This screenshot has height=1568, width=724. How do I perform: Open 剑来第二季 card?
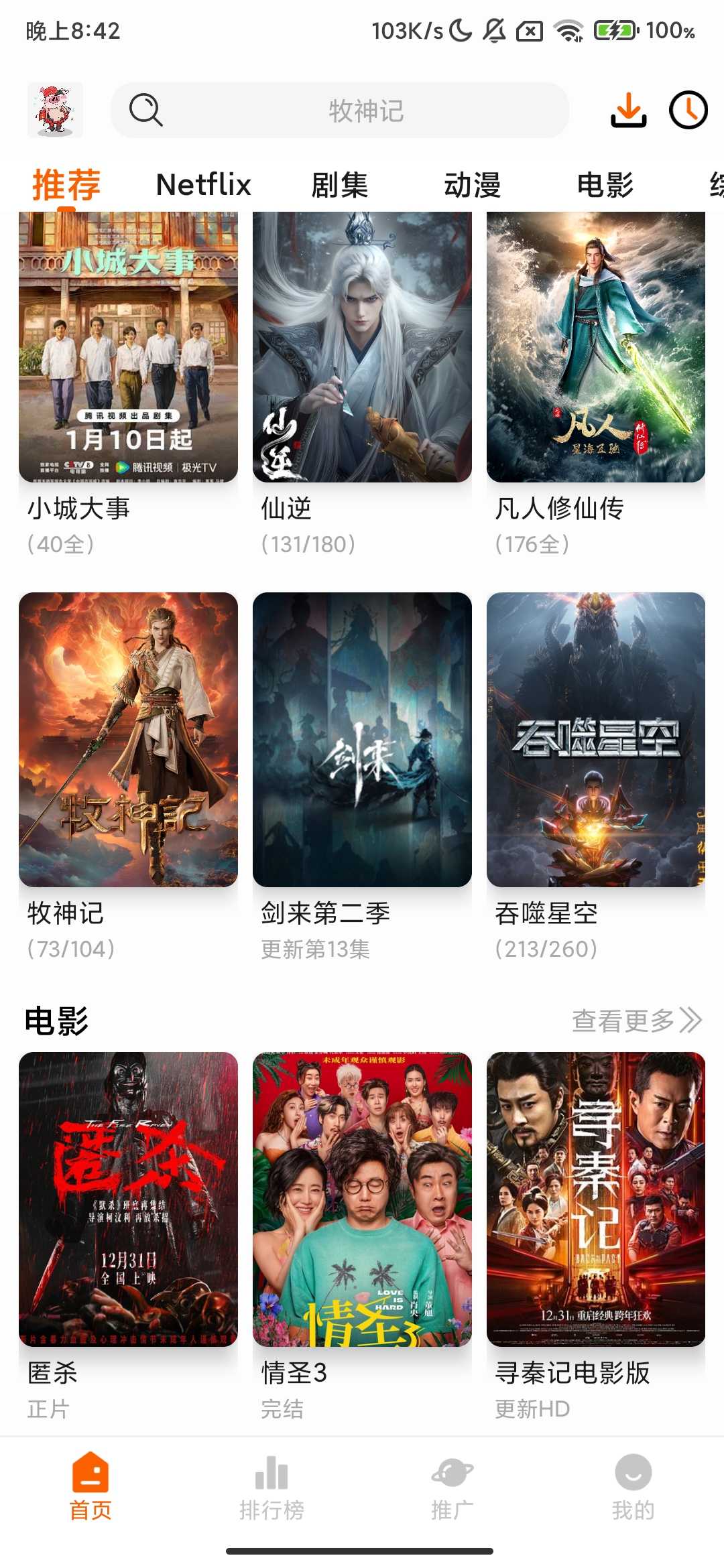click(x=362, y=740)
